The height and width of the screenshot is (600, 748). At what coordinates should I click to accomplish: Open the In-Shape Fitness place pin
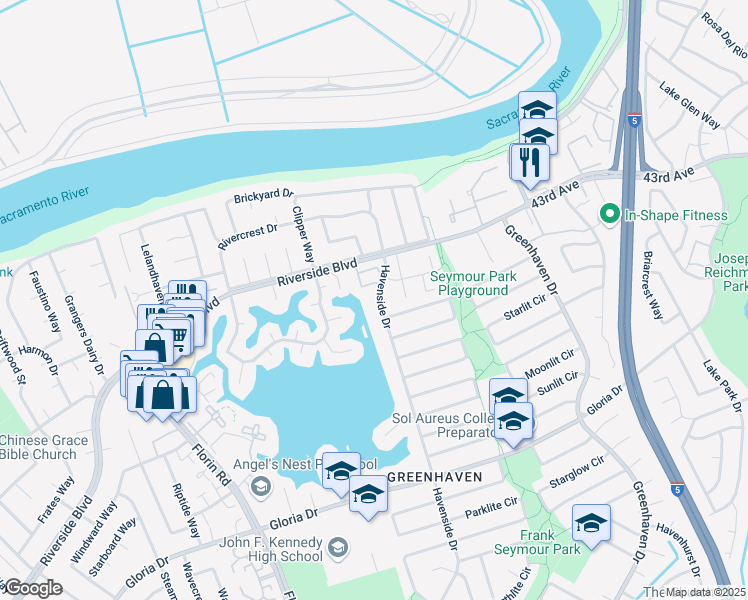click(607, 214)
